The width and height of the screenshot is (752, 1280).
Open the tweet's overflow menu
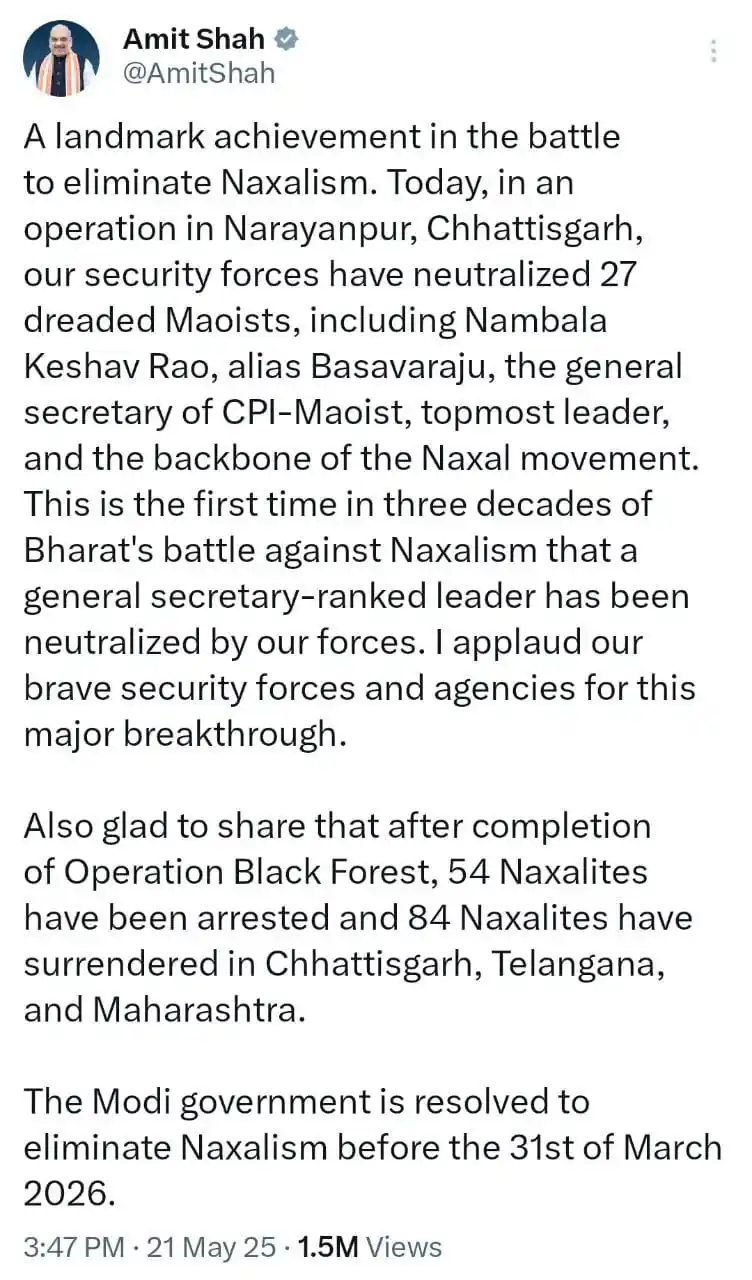pyautogui.click(x=713, y=50)
